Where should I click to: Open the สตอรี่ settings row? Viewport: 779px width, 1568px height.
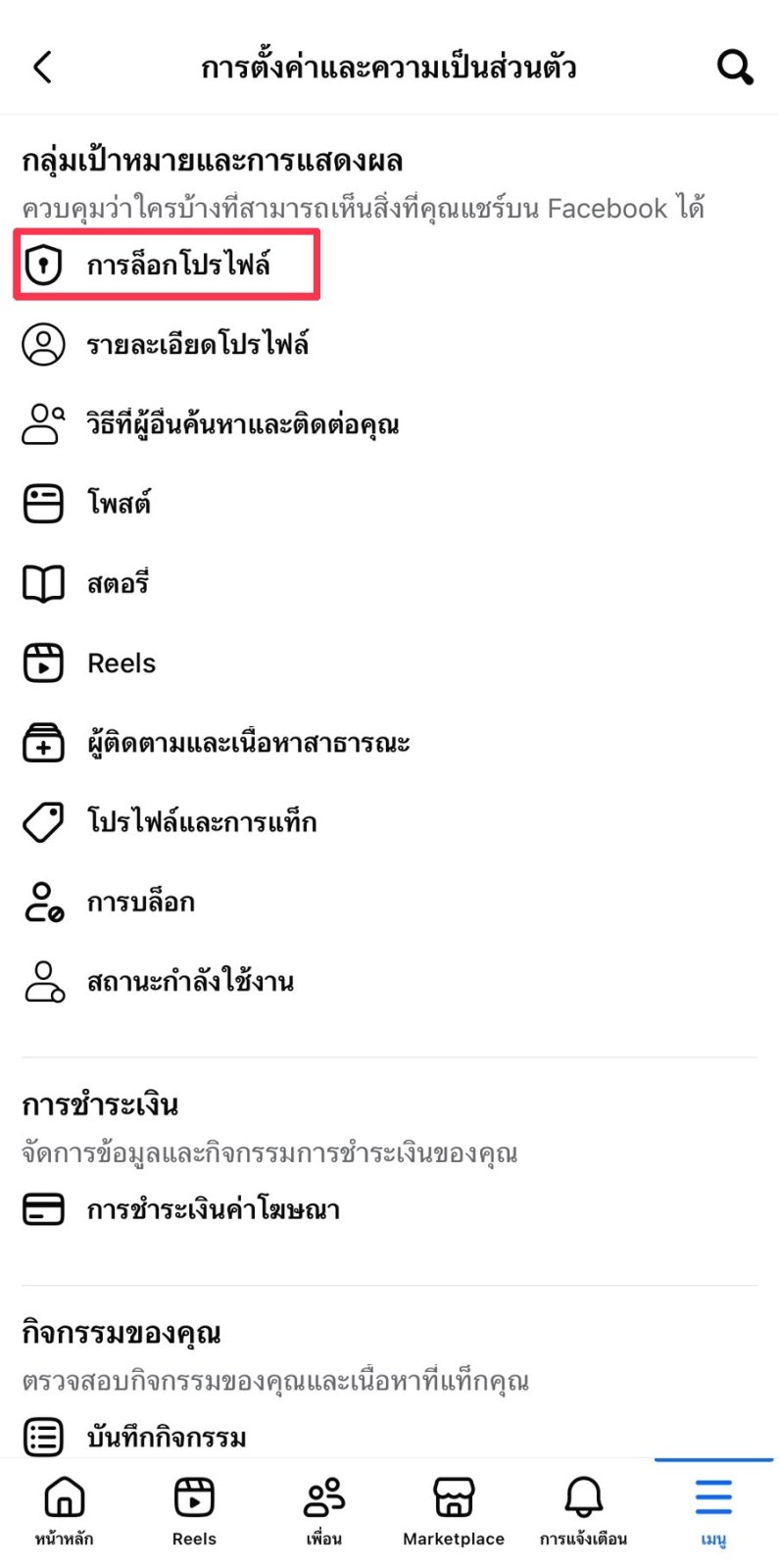[x=389, y=583]
